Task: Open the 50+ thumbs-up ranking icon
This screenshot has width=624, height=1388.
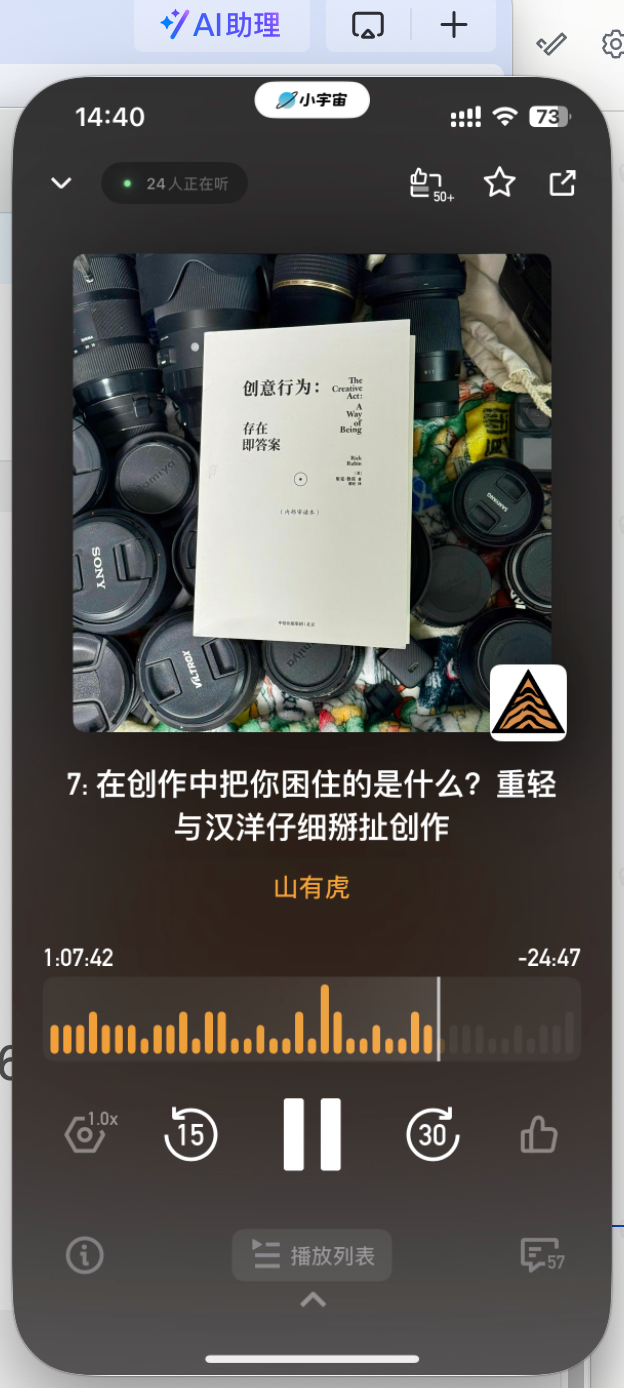Action: pyautogui.click(x=430, y=184)
